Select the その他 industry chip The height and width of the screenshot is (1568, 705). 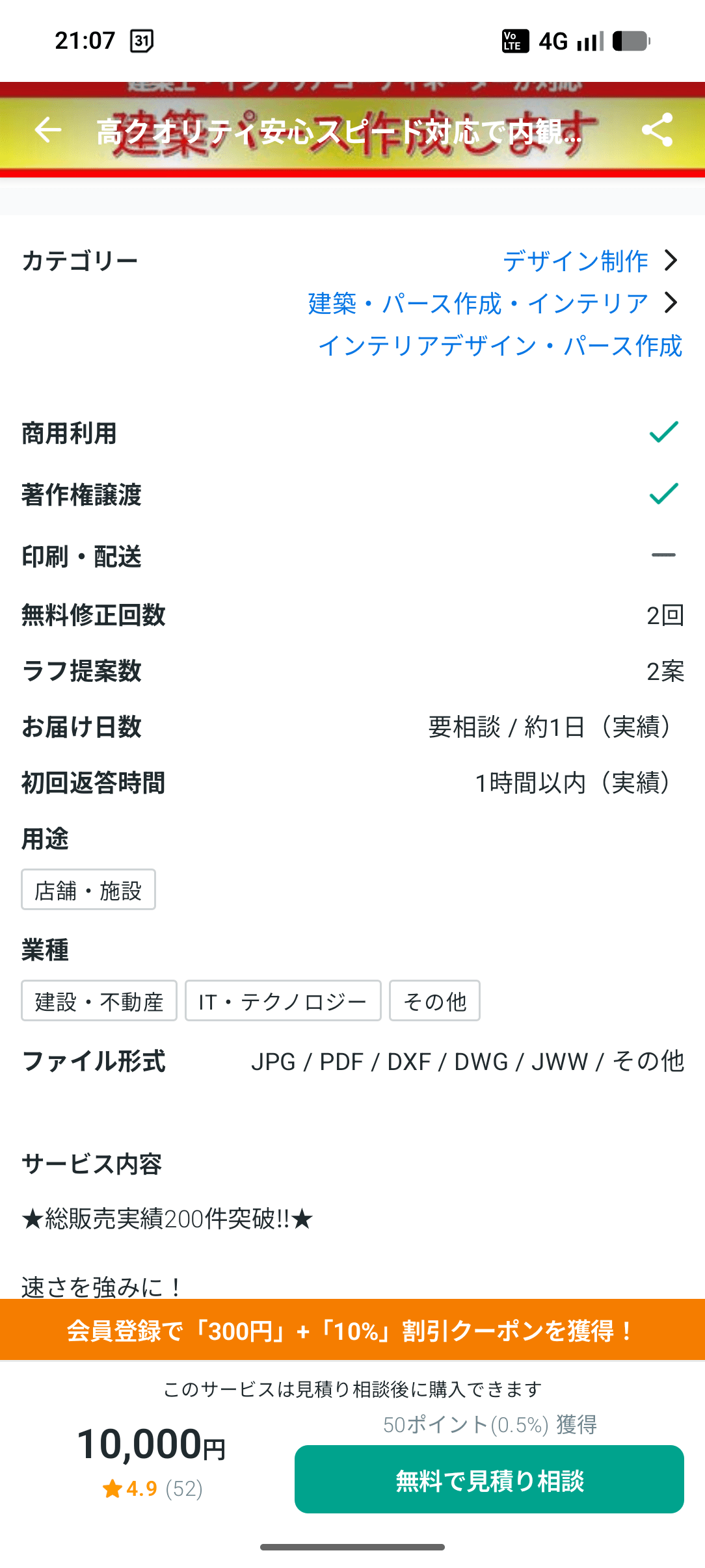click(x=434, y=1001)
